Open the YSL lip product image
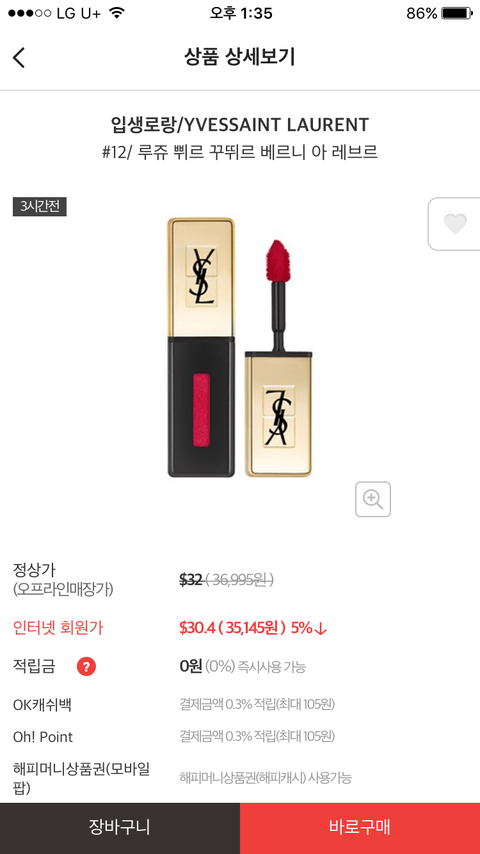Image resolution: width=480 pixels, height=854 pixels. tap(240, 347)
